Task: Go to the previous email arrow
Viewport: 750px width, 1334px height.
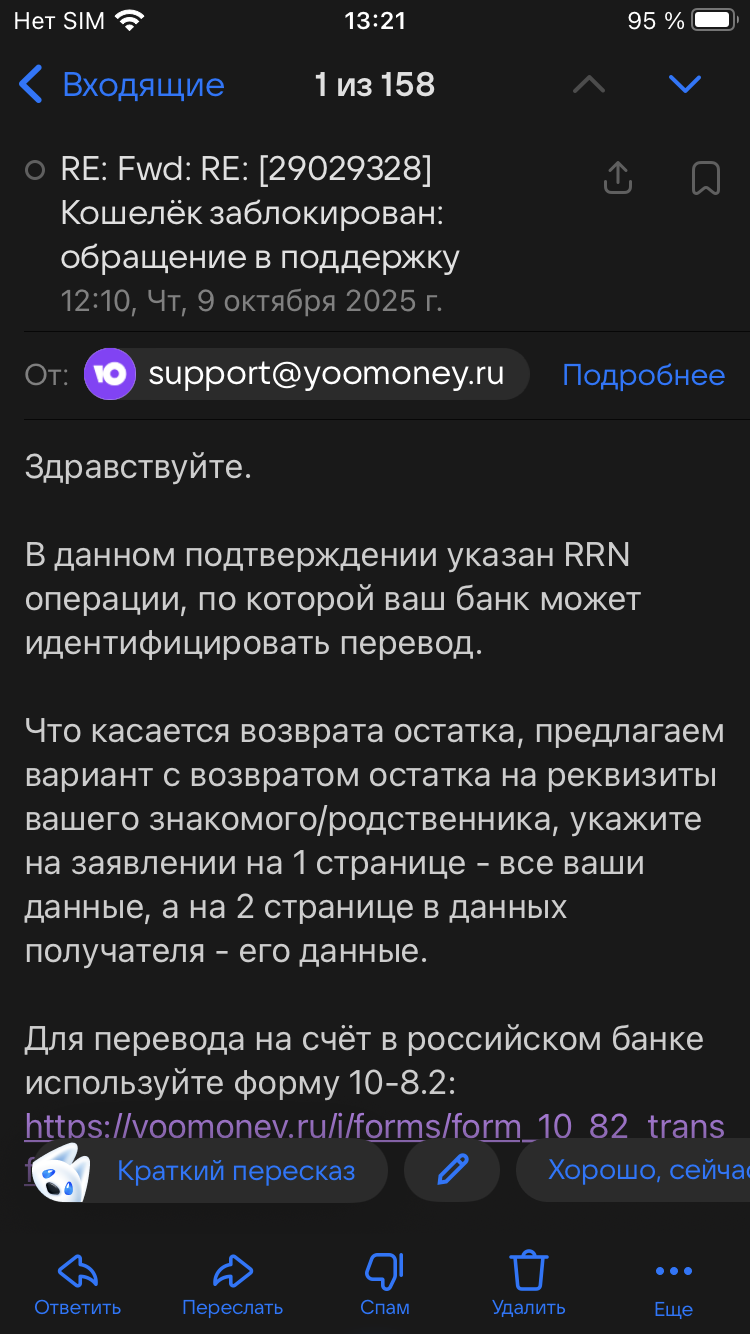Action: 589,85
